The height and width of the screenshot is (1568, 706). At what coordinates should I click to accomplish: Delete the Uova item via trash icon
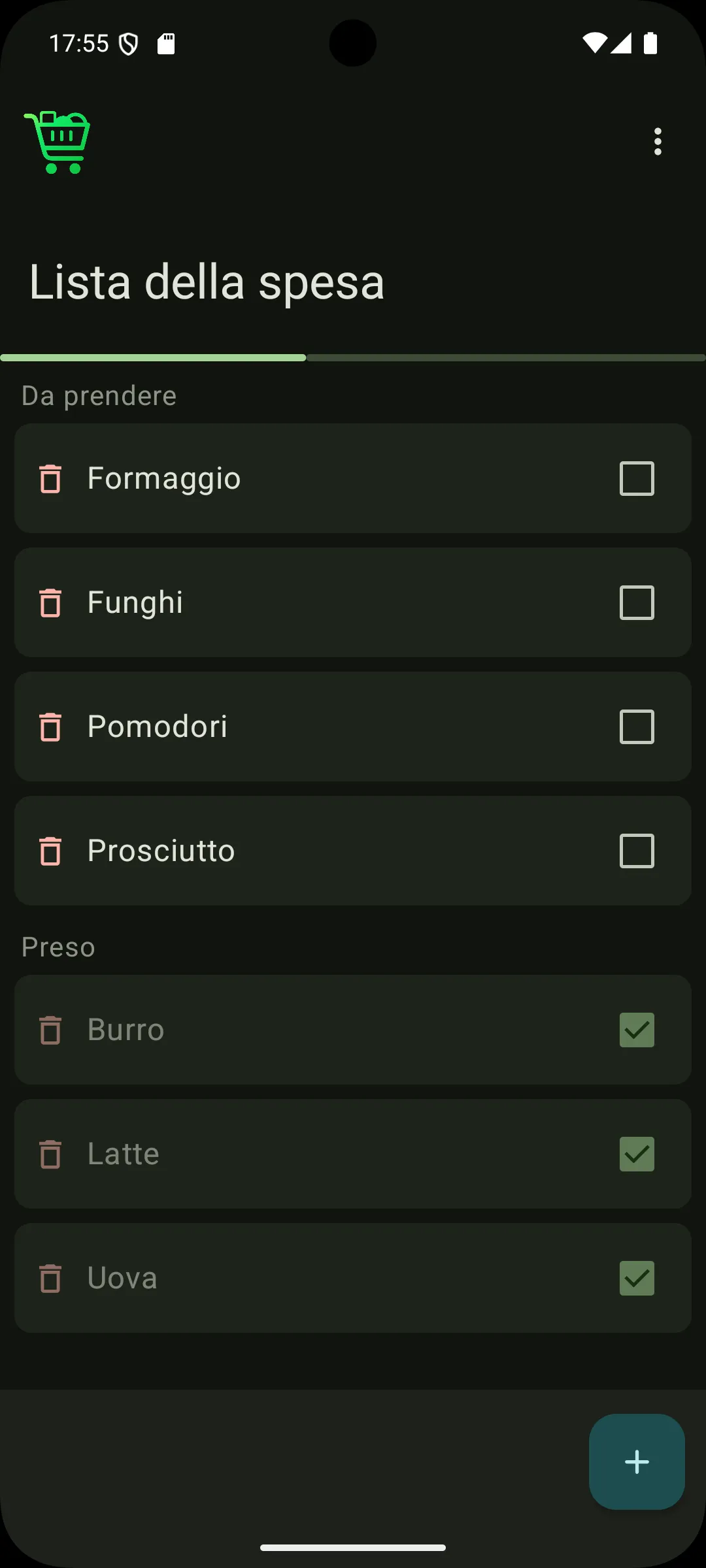[51, 1279]
